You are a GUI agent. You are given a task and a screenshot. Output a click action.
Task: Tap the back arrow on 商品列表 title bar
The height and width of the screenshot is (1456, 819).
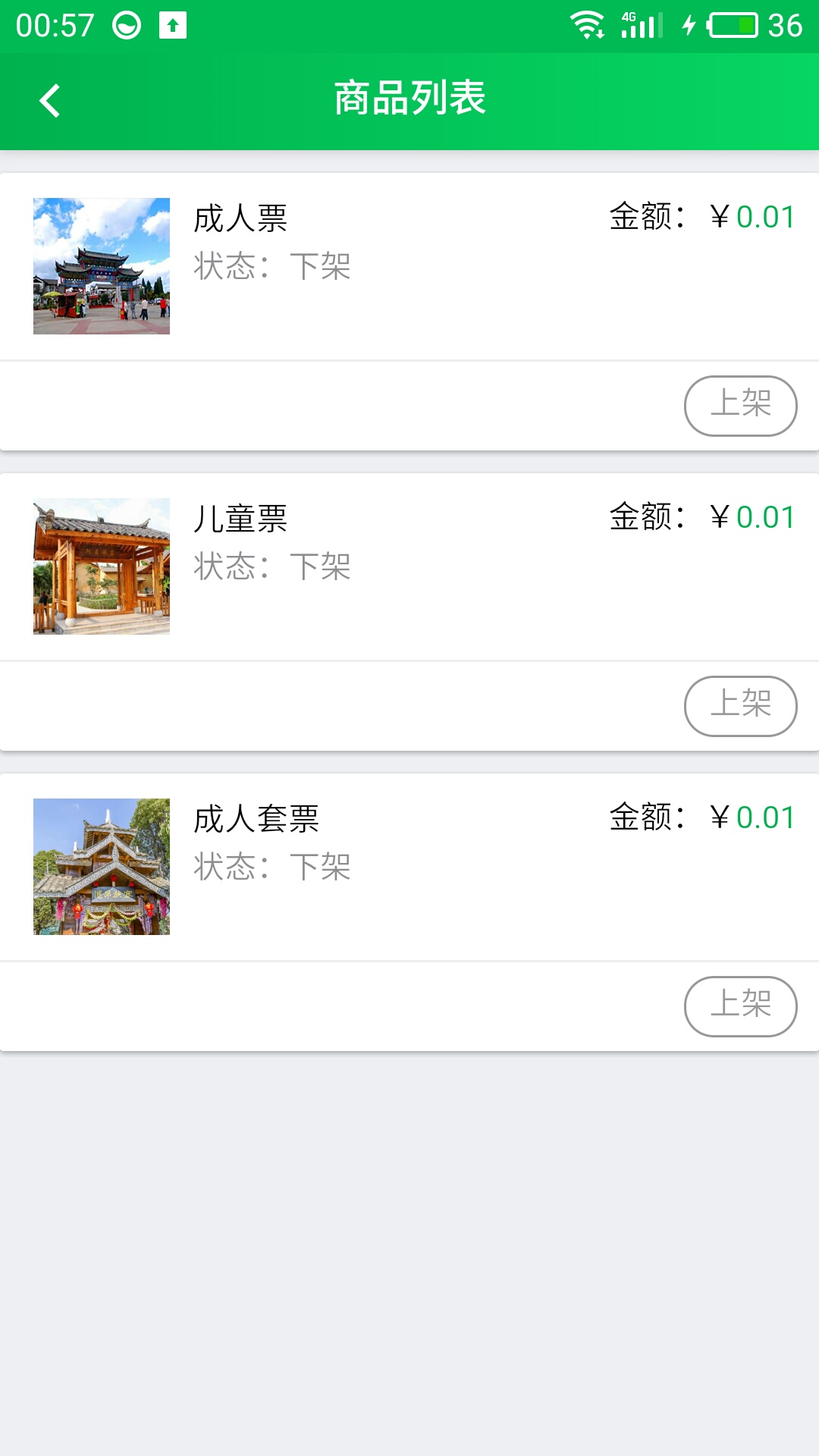pos(49,99)
